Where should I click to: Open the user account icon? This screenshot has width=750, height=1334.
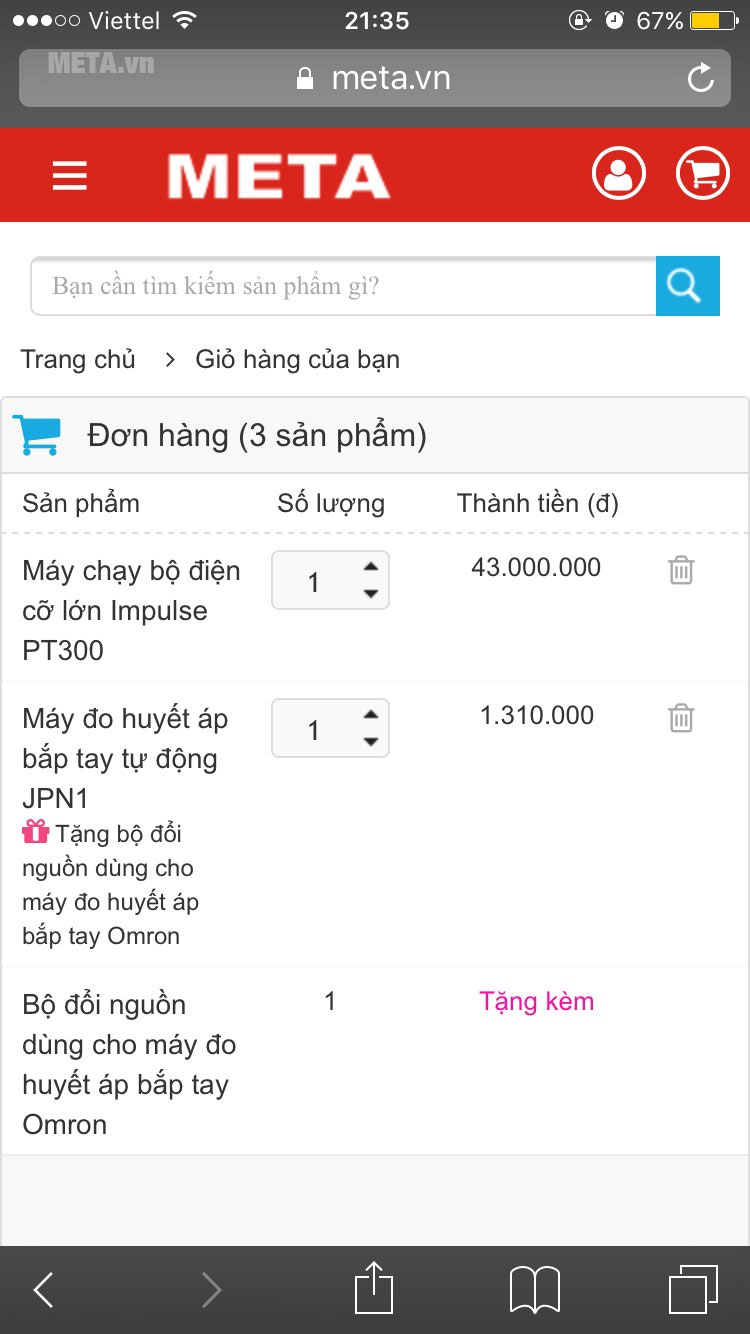point(619,172)
